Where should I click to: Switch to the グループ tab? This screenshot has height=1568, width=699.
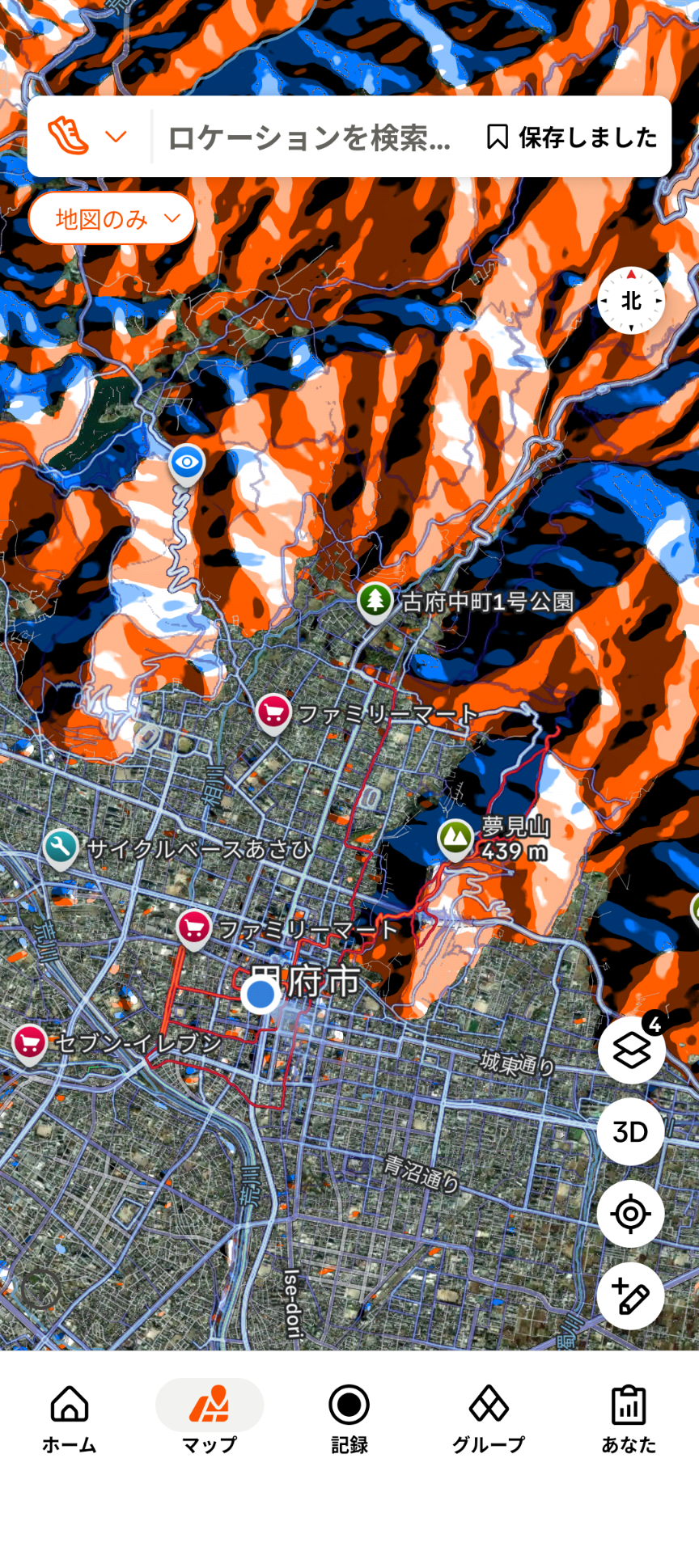coord(489,1419)
